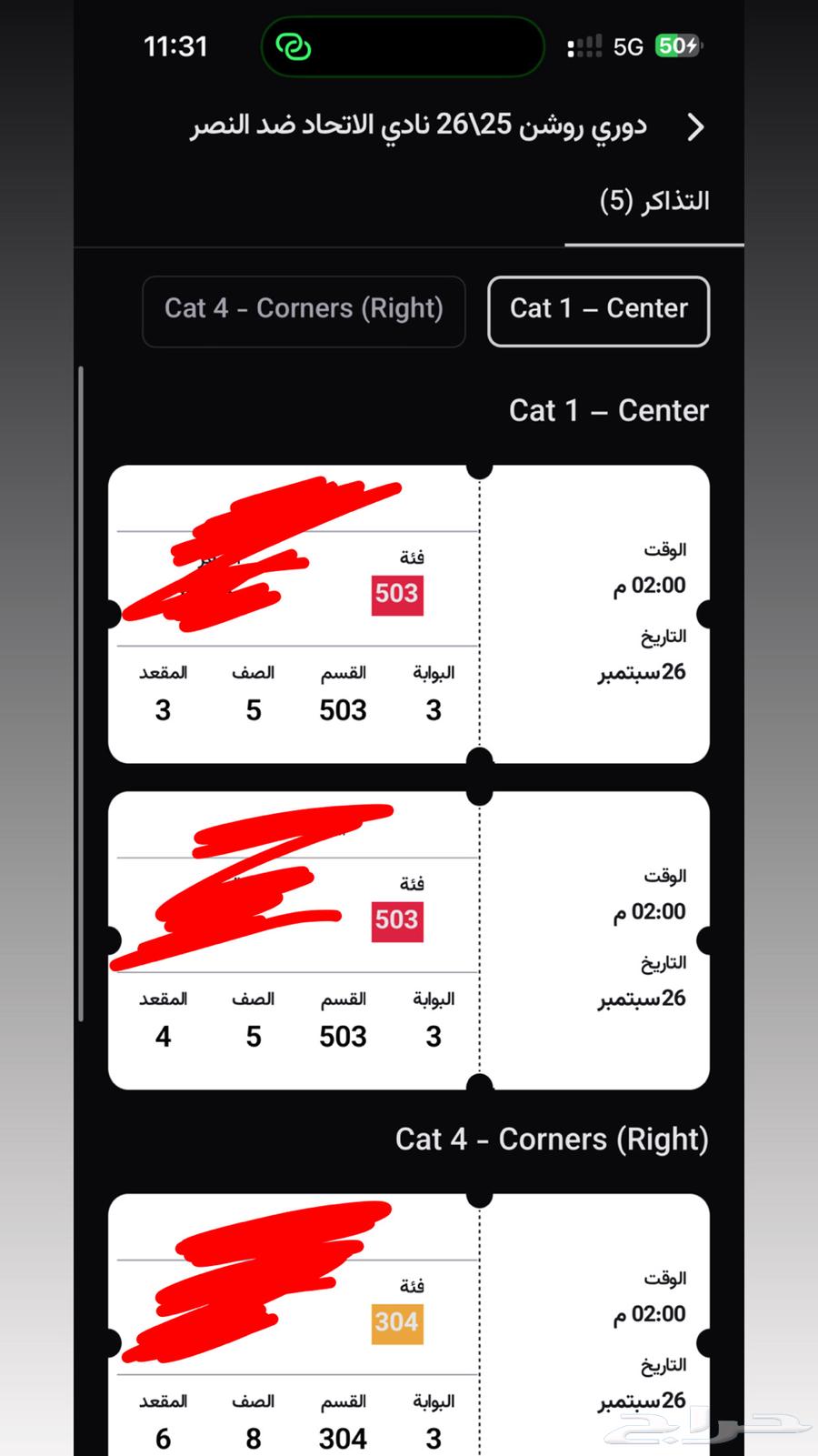Tap the 5G network indicator

[625, 45]
